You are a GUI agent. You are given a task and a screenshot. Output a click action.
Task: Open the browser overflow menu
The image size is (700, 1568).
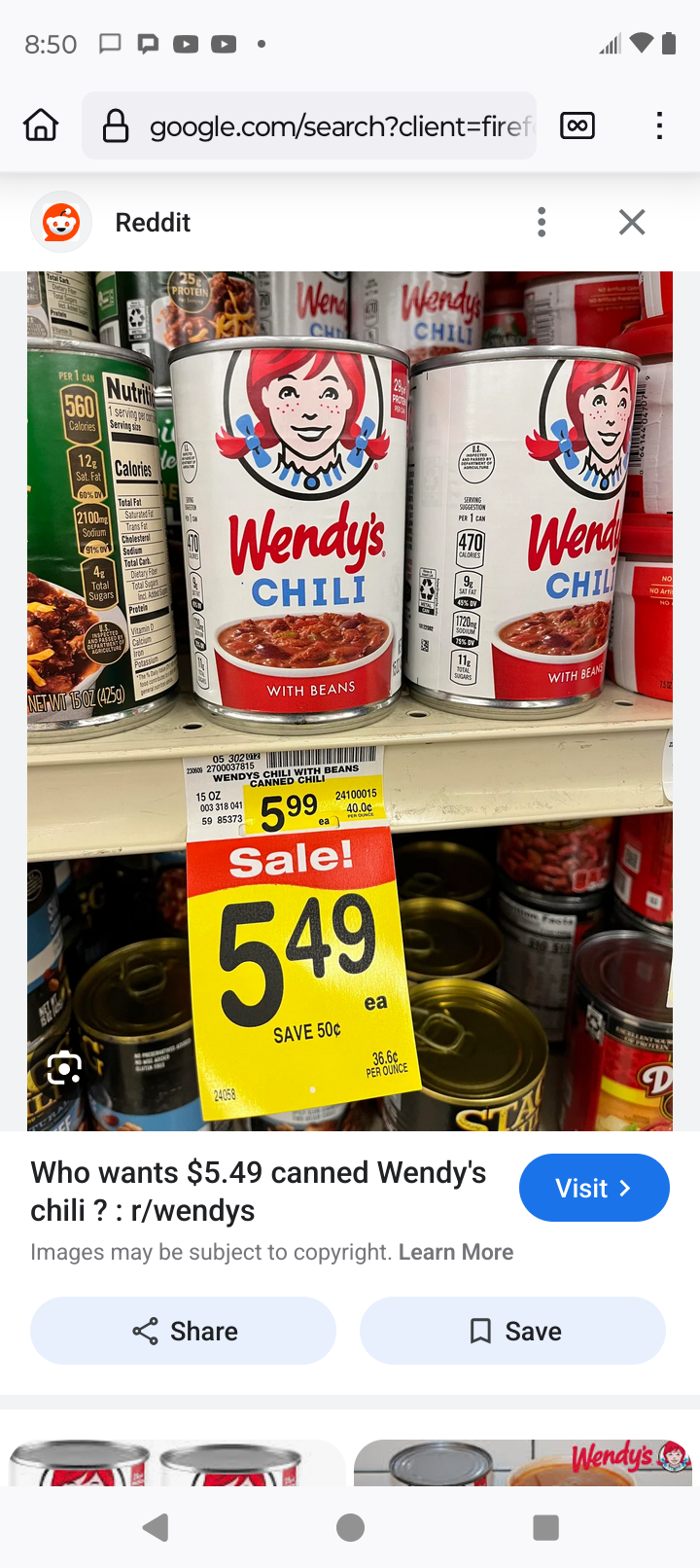(659, 125)
